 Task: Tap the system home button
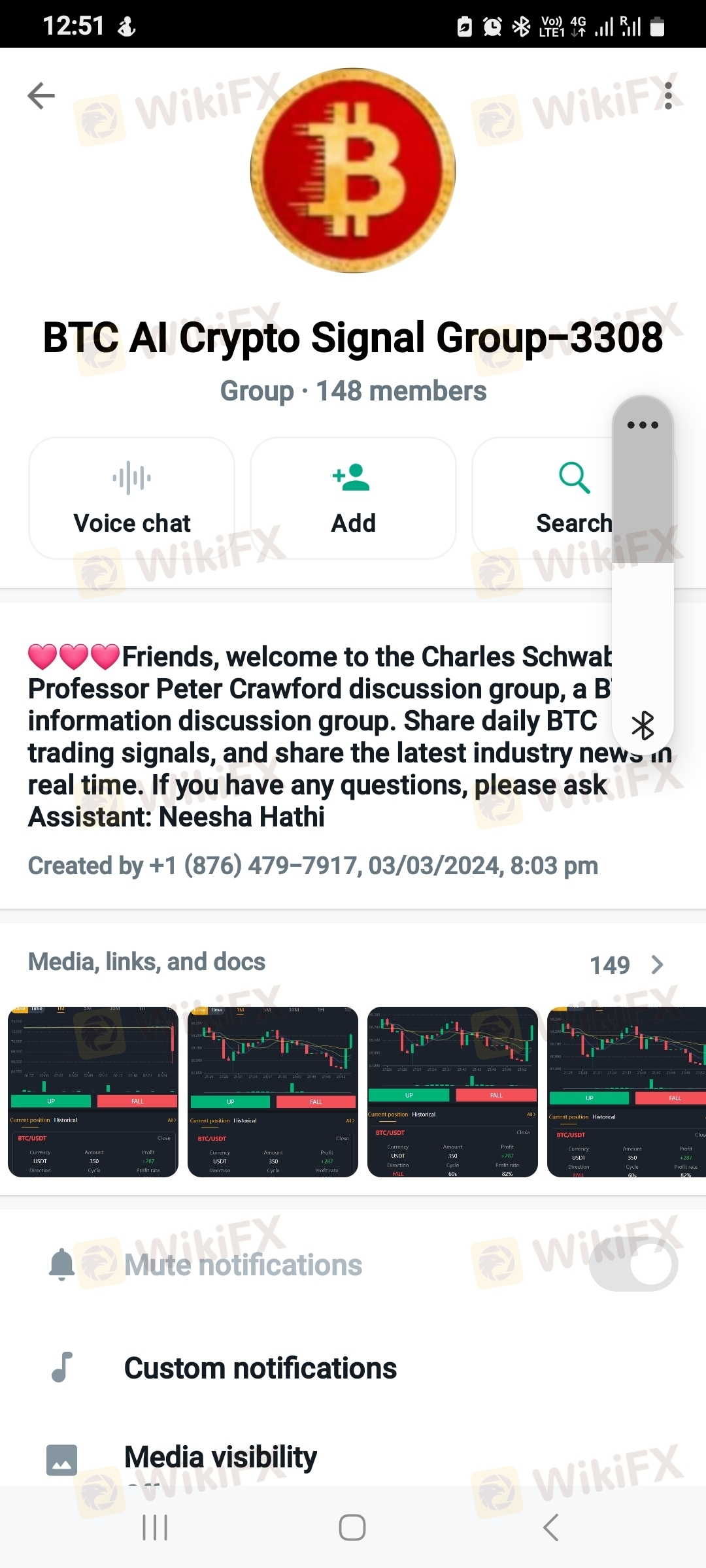click(352, 1527)
